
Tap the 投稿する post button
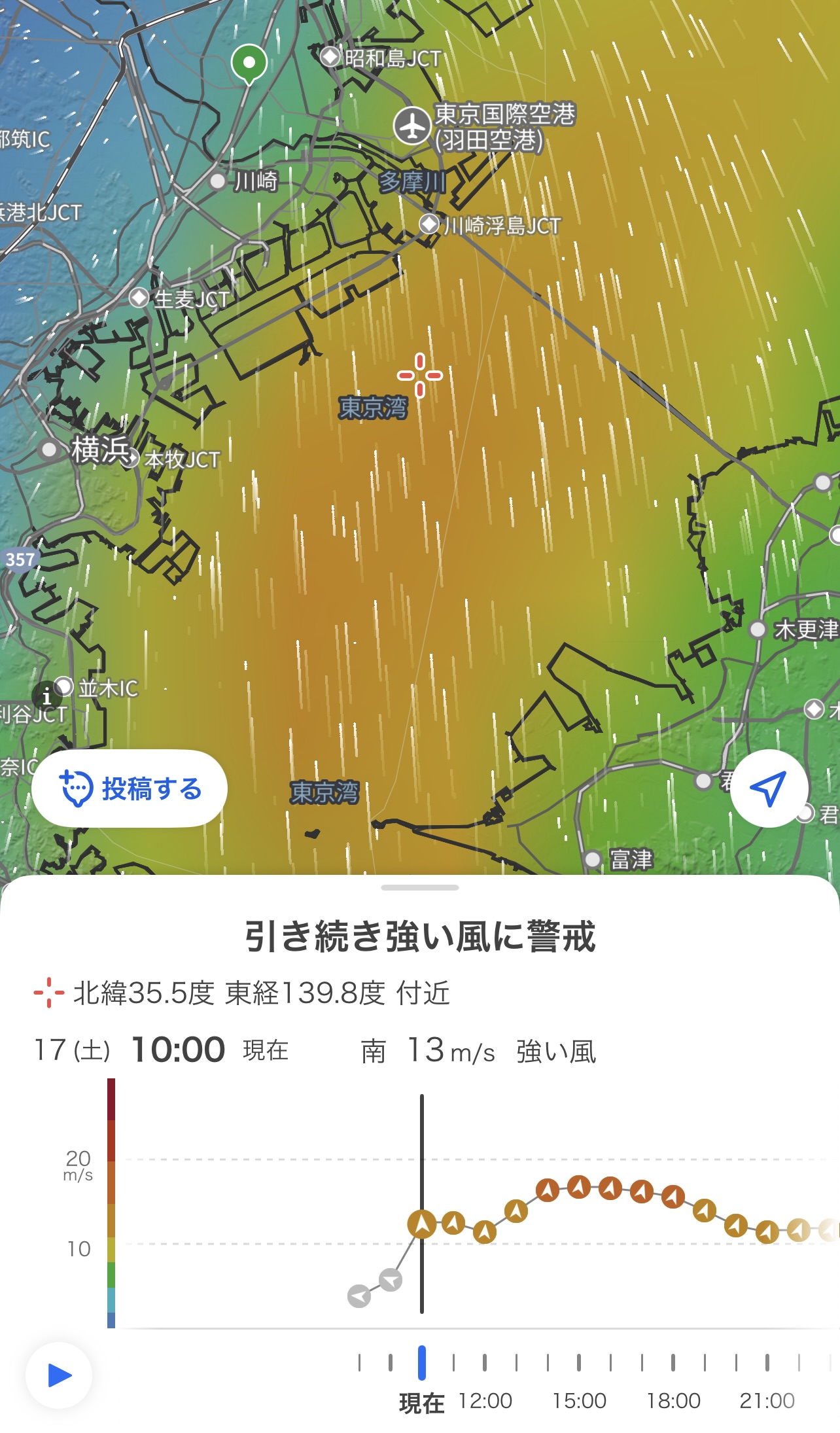(x=130, y=788)
